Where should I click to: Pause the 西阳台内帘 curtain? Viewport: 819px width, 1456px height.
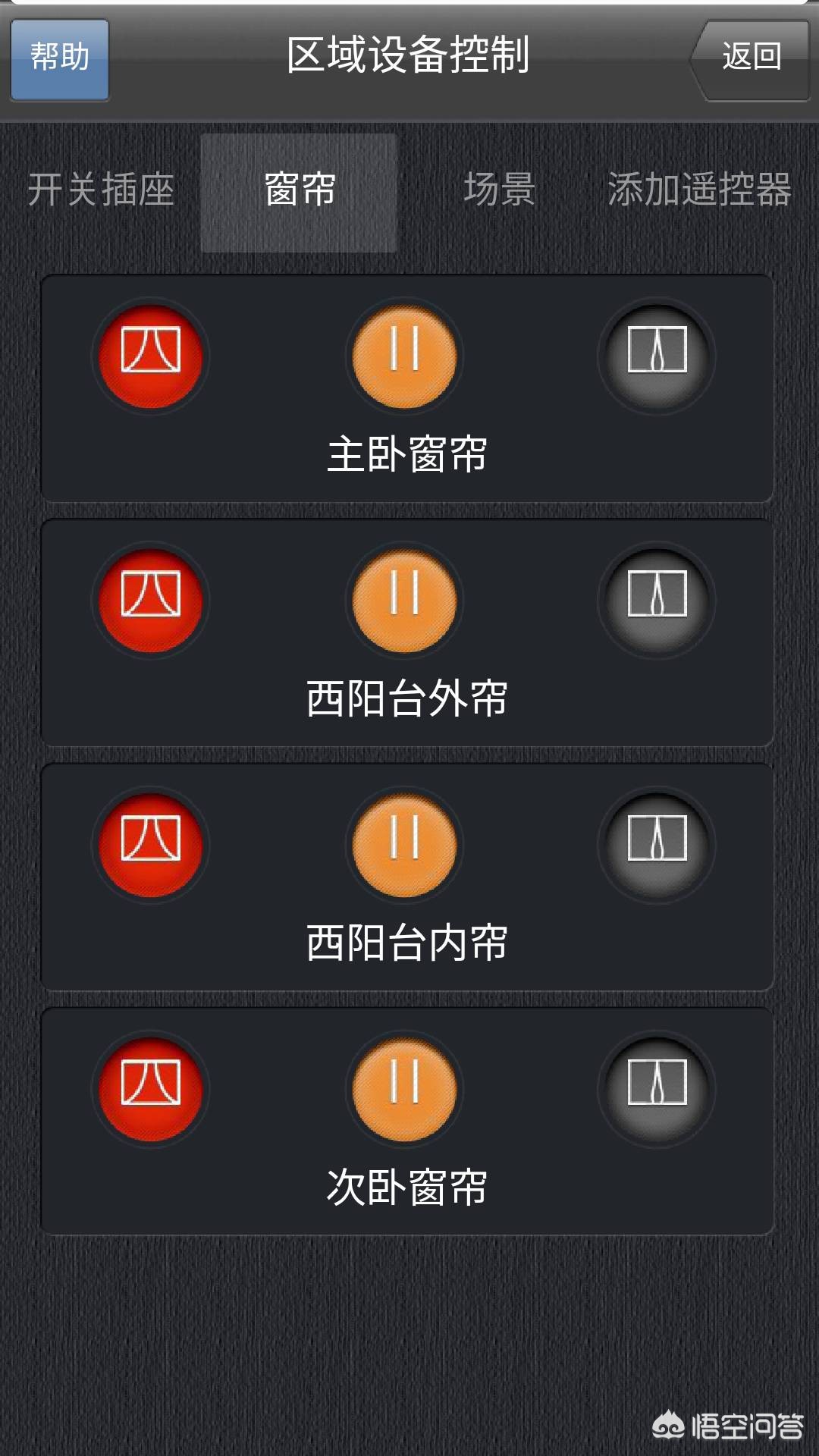(404, 845)
